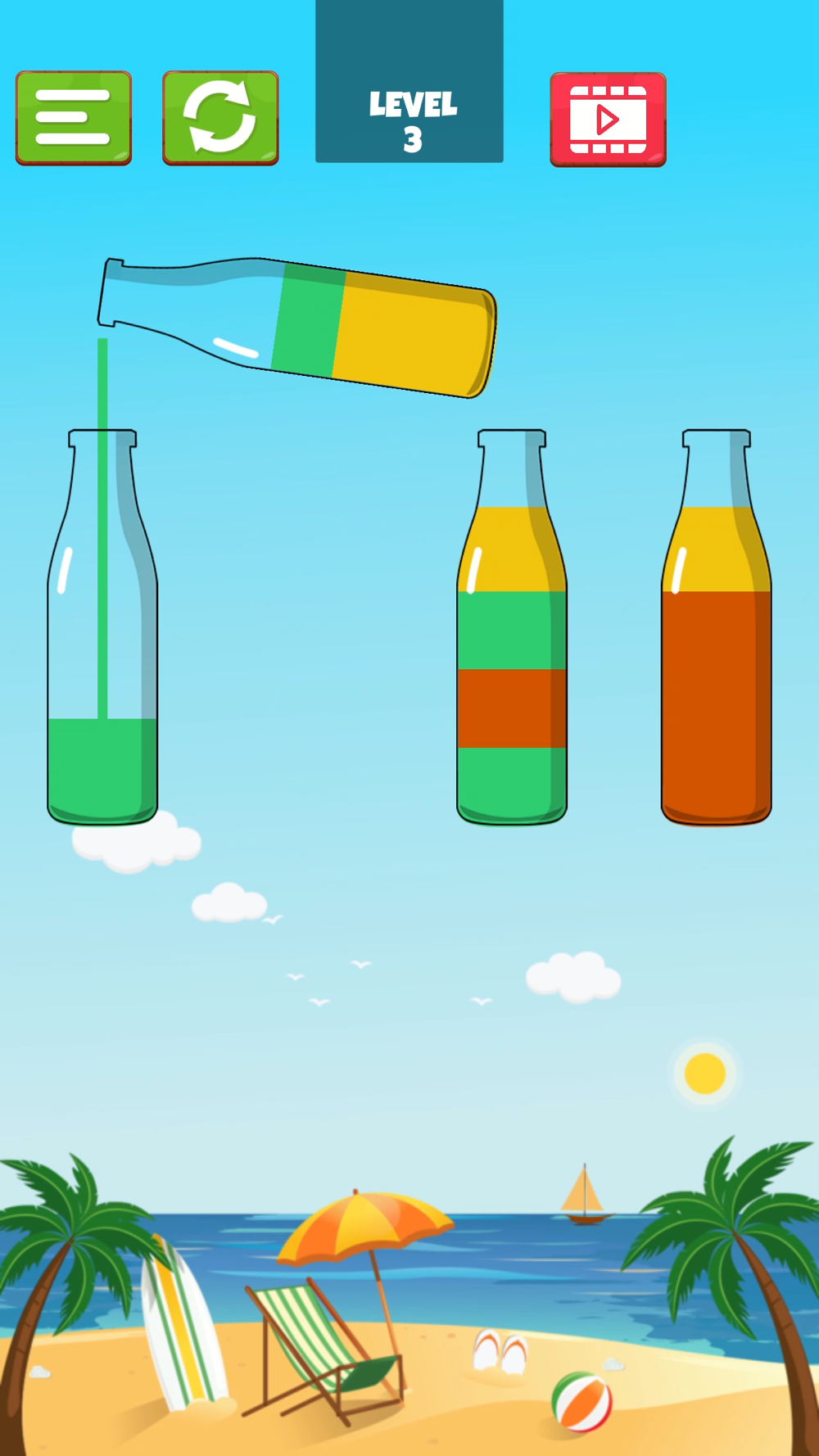This screenshot has height=1456, width=819.
Task: Tap the red video ad button
Action: click(608, 120)
